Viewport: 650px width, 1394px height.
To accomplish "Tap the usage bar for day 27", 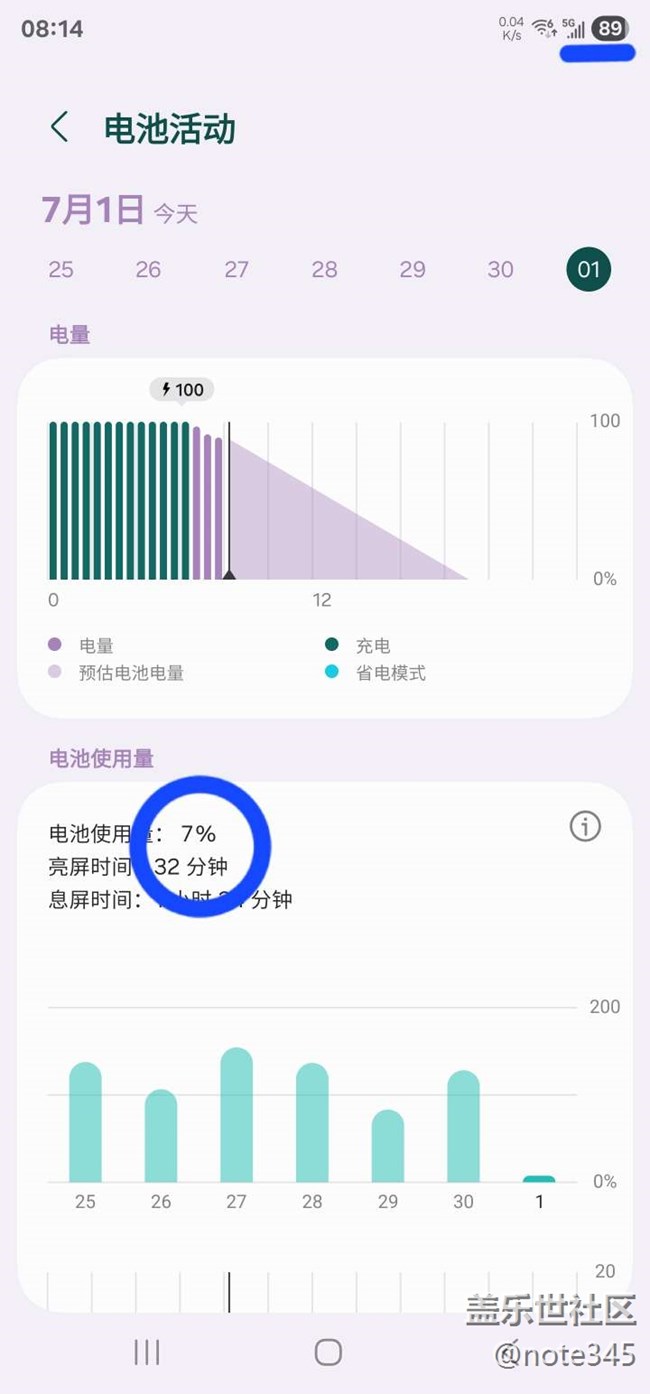I will pyautogui.click(x=236, y=1115).
